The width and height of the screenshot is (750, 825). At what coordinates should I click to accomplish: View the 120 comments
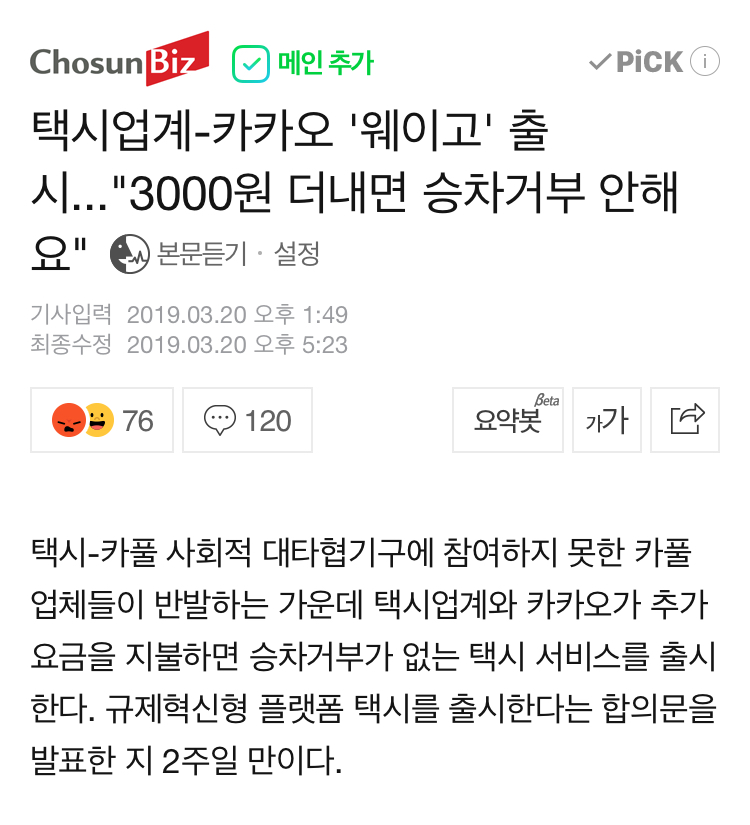click(x=247, y=420)
